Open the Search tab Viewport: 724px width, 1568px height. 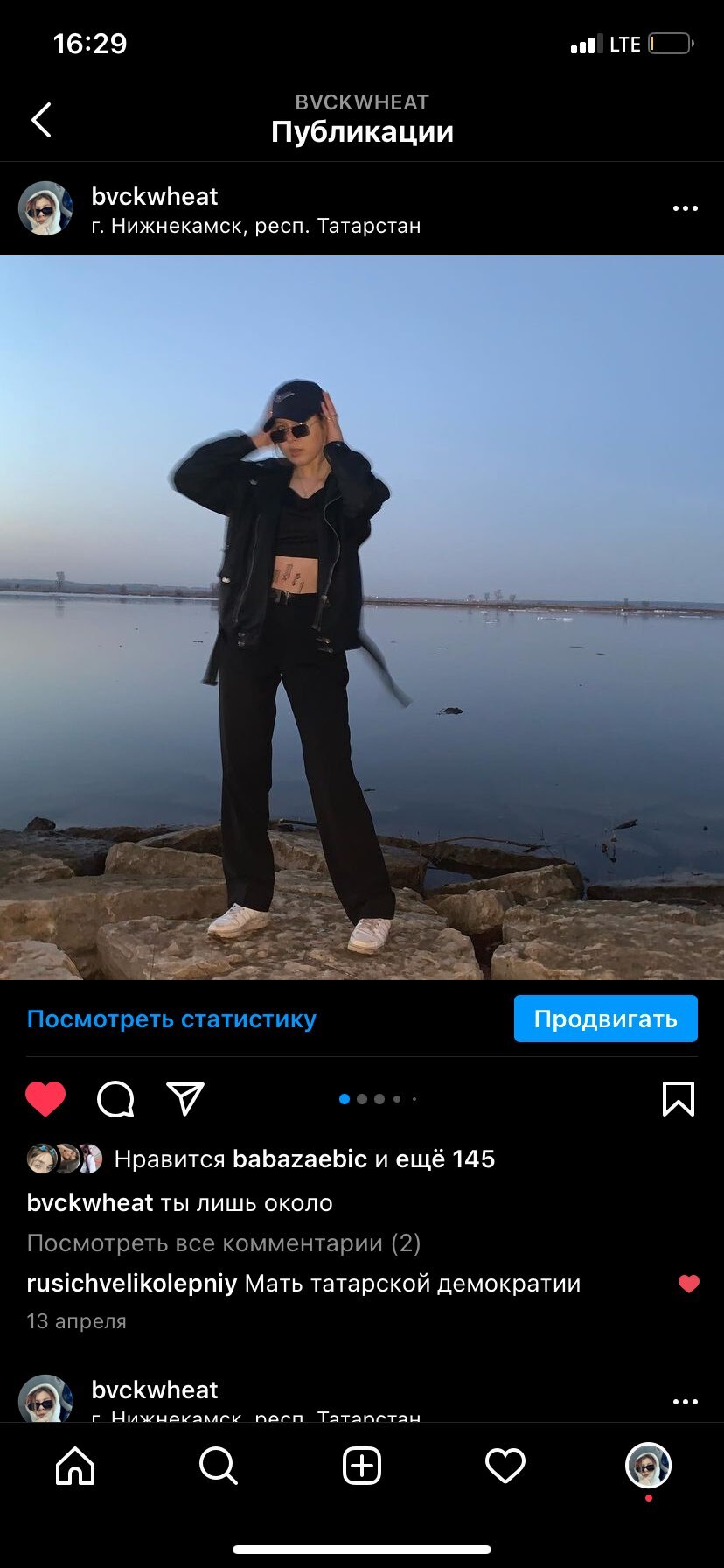tap(219, 1466)
